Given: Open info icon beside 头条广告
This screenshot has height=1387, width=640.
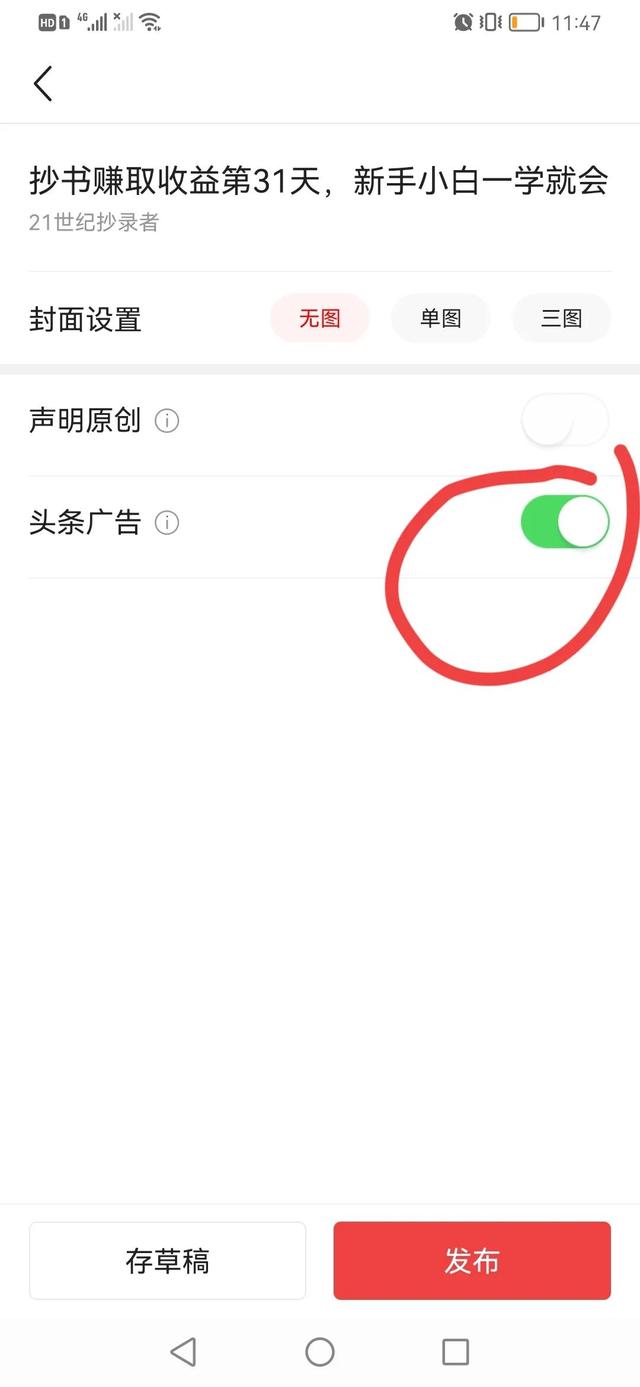Looking at the screenshot, I should click(167, 523).
